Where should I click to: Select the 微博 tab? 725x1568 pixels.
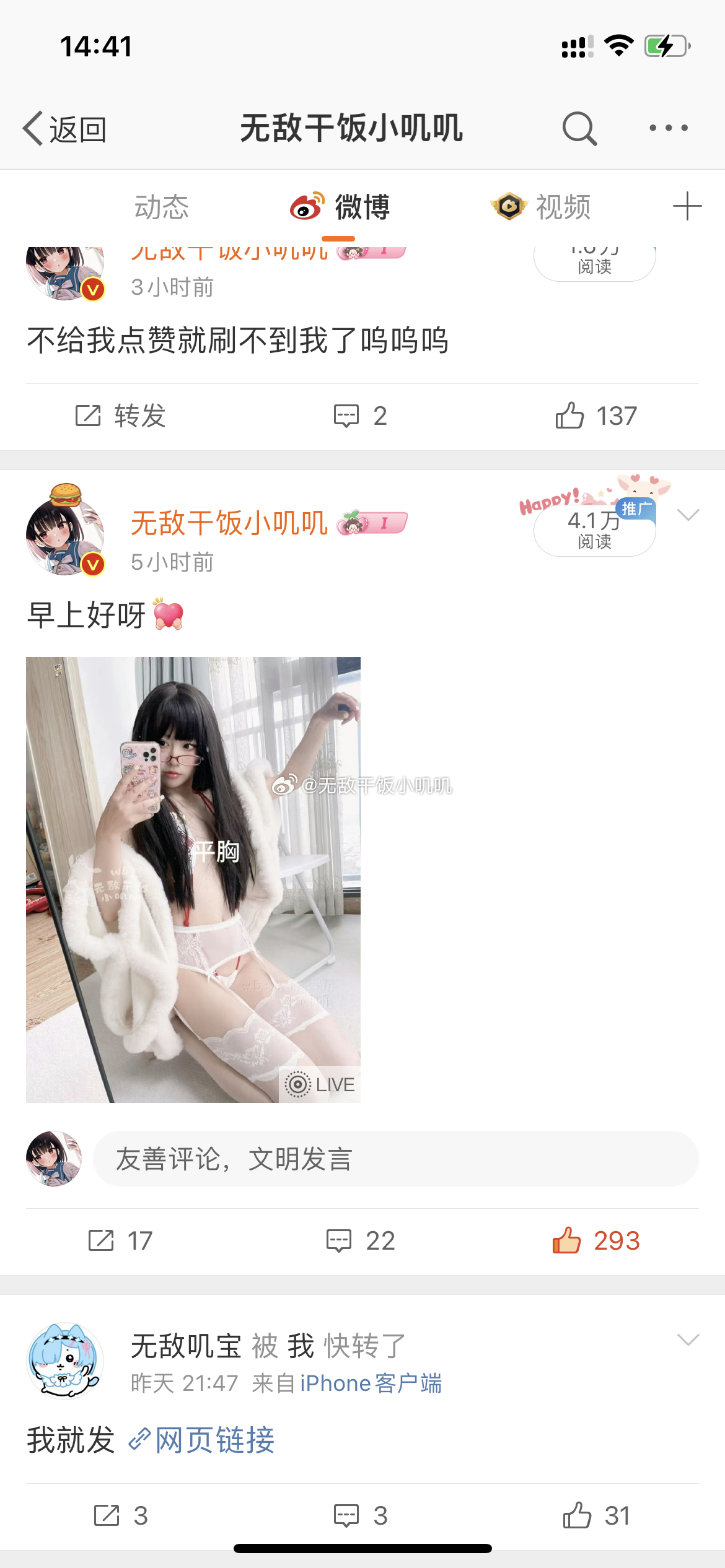coord(340,207)
